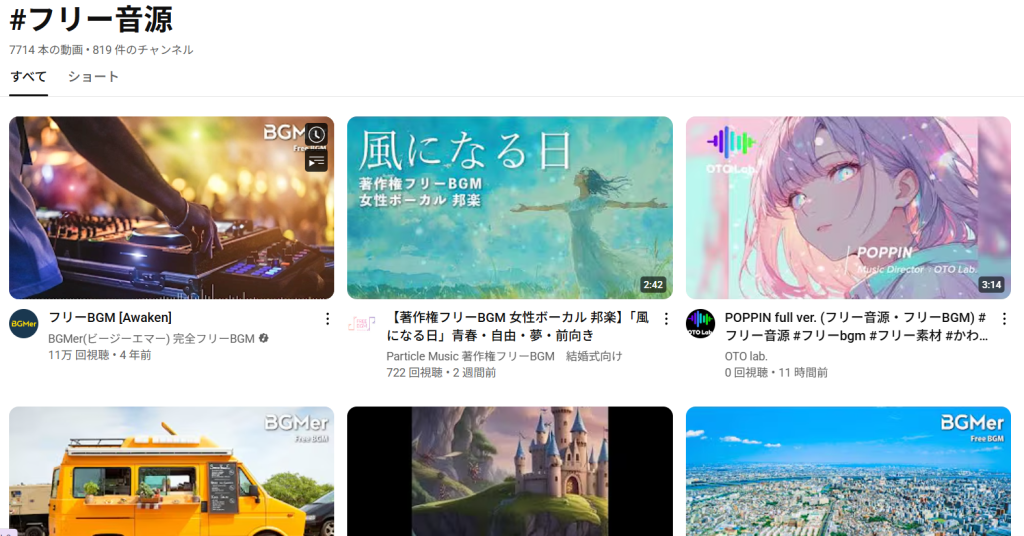Screen dimensions: 1024x536
Task: Open the castle video thumbnail
Action: point(509,470)
